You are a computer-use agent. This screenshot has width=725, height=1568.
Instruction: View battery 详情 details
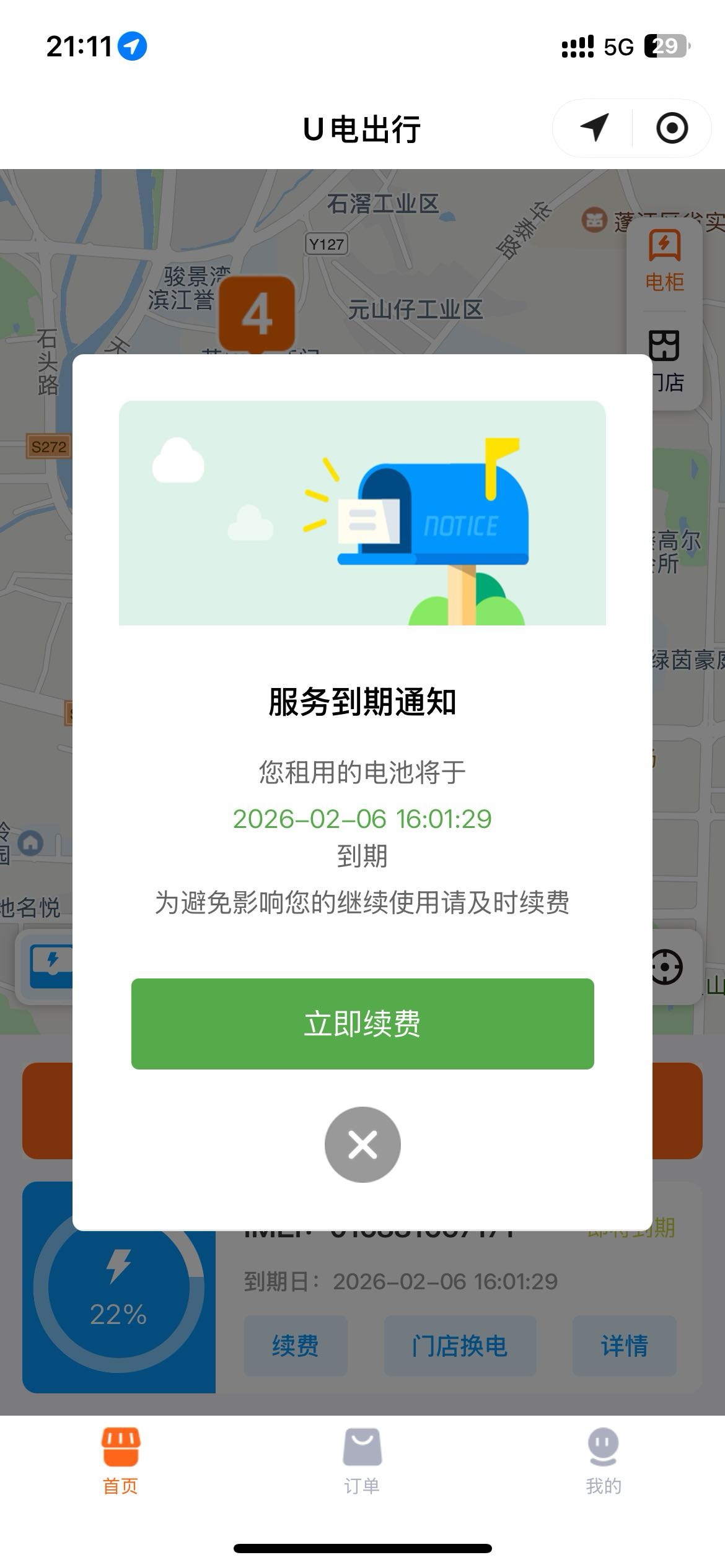pyautogui.click(x=624, y=1346)
